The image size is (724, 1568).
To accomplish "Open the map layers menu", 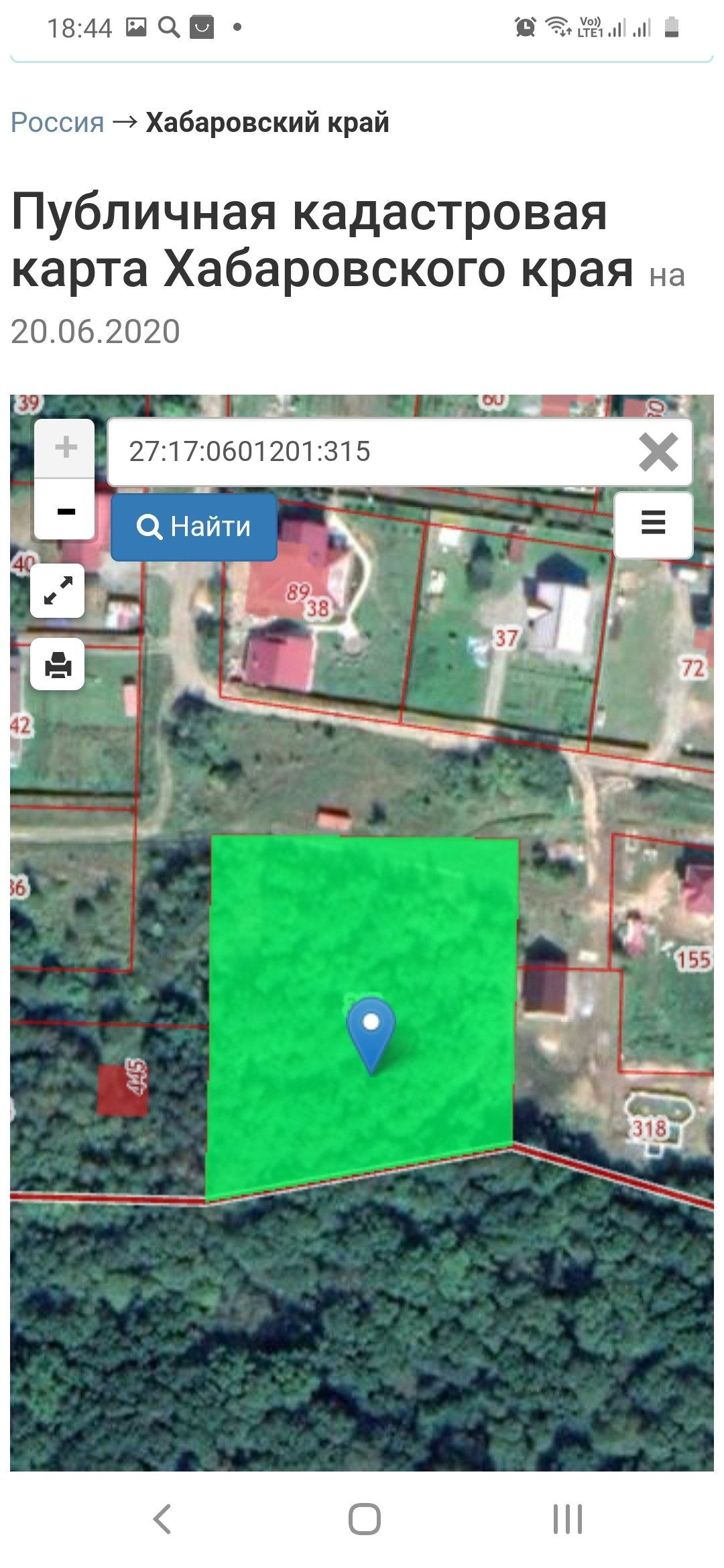I will pos(653,524).
